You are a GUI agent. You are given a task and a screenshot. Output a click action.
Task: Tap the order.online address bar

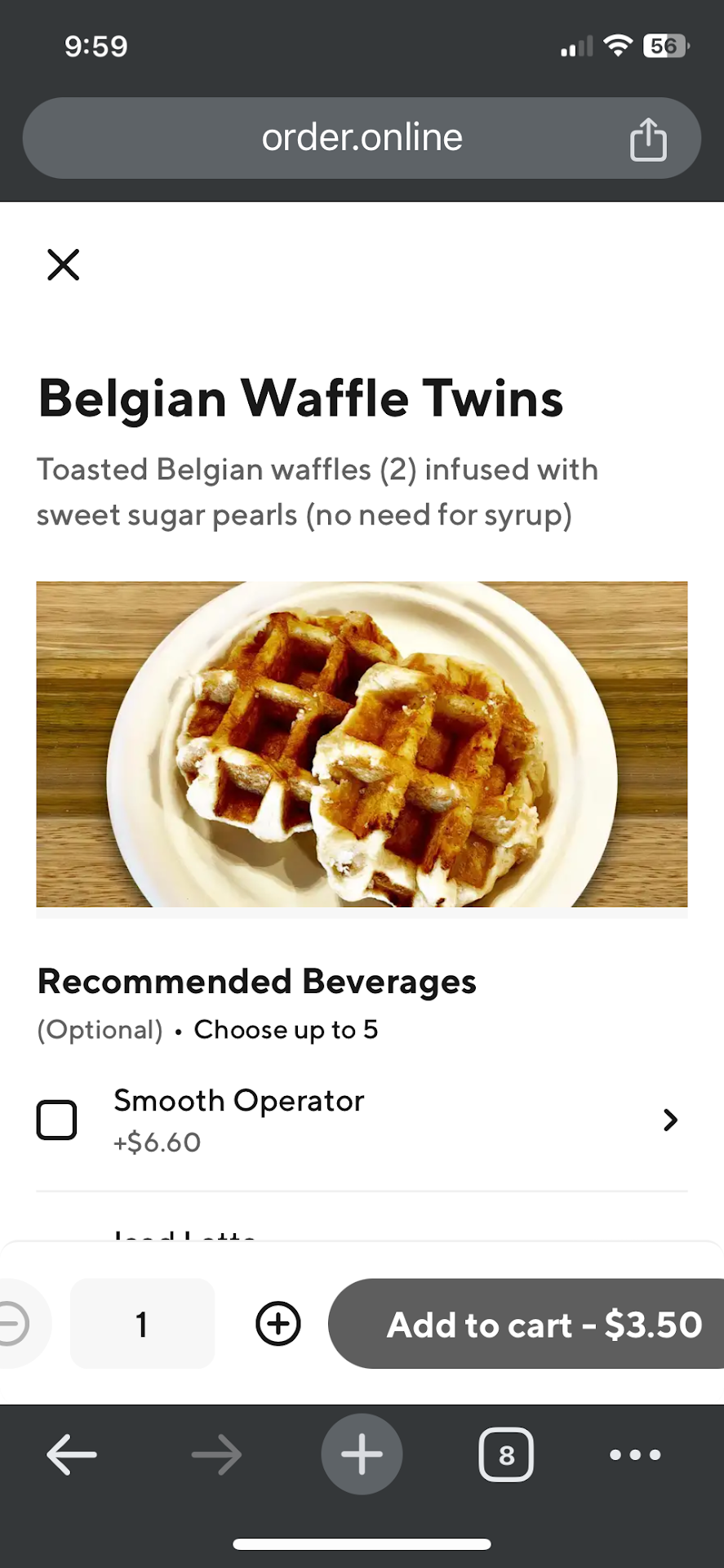point(362,138)
